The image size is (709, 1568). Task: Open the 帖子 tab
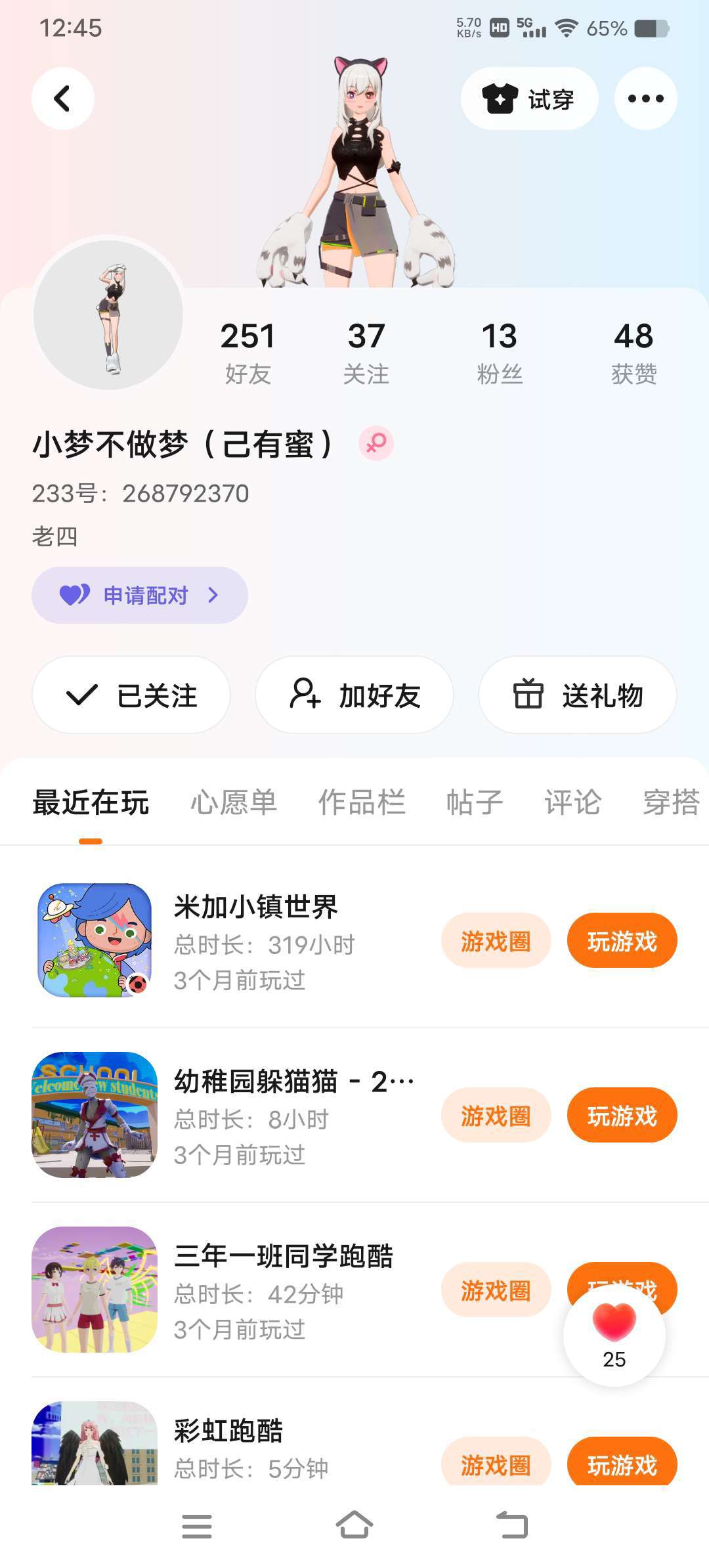[x=474, y=802]
